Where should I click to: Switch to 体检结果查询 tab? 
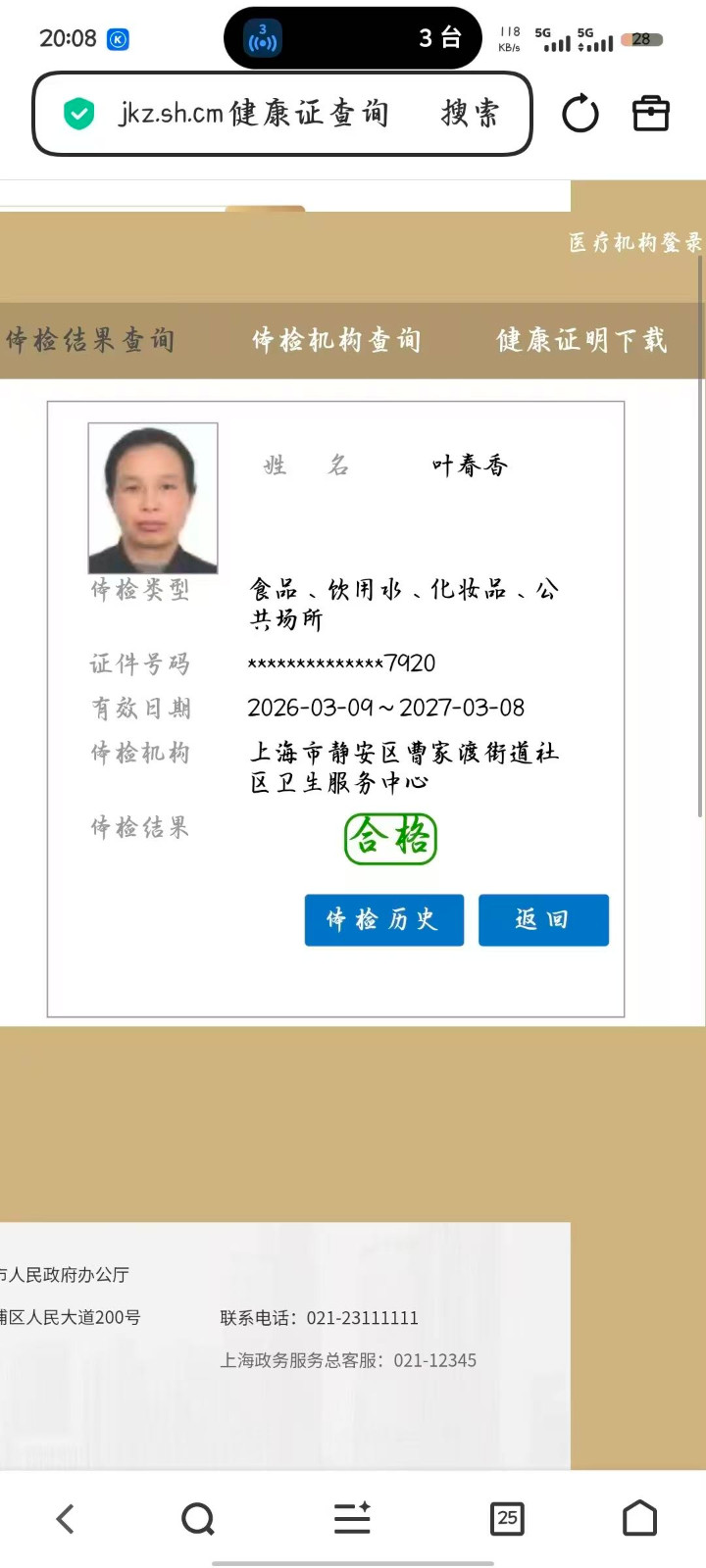[x=90, y=340]
